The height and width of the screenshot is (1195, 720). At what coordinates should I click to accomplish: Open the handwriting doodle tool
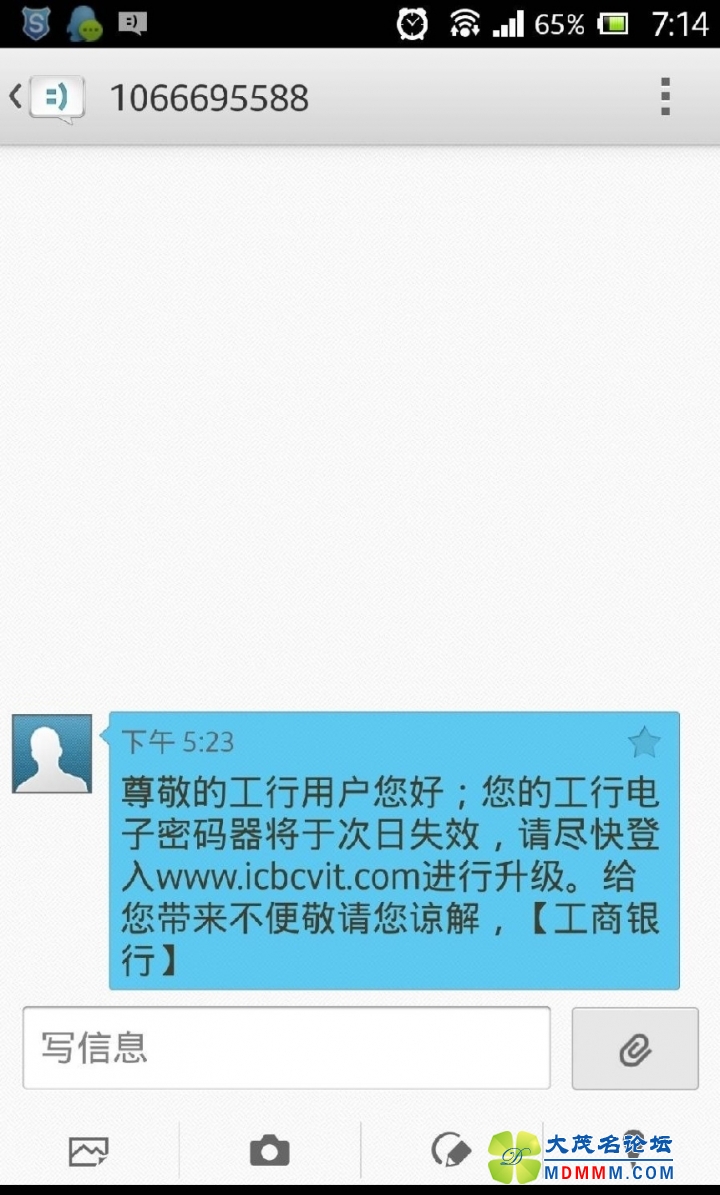coord(449,1151)
